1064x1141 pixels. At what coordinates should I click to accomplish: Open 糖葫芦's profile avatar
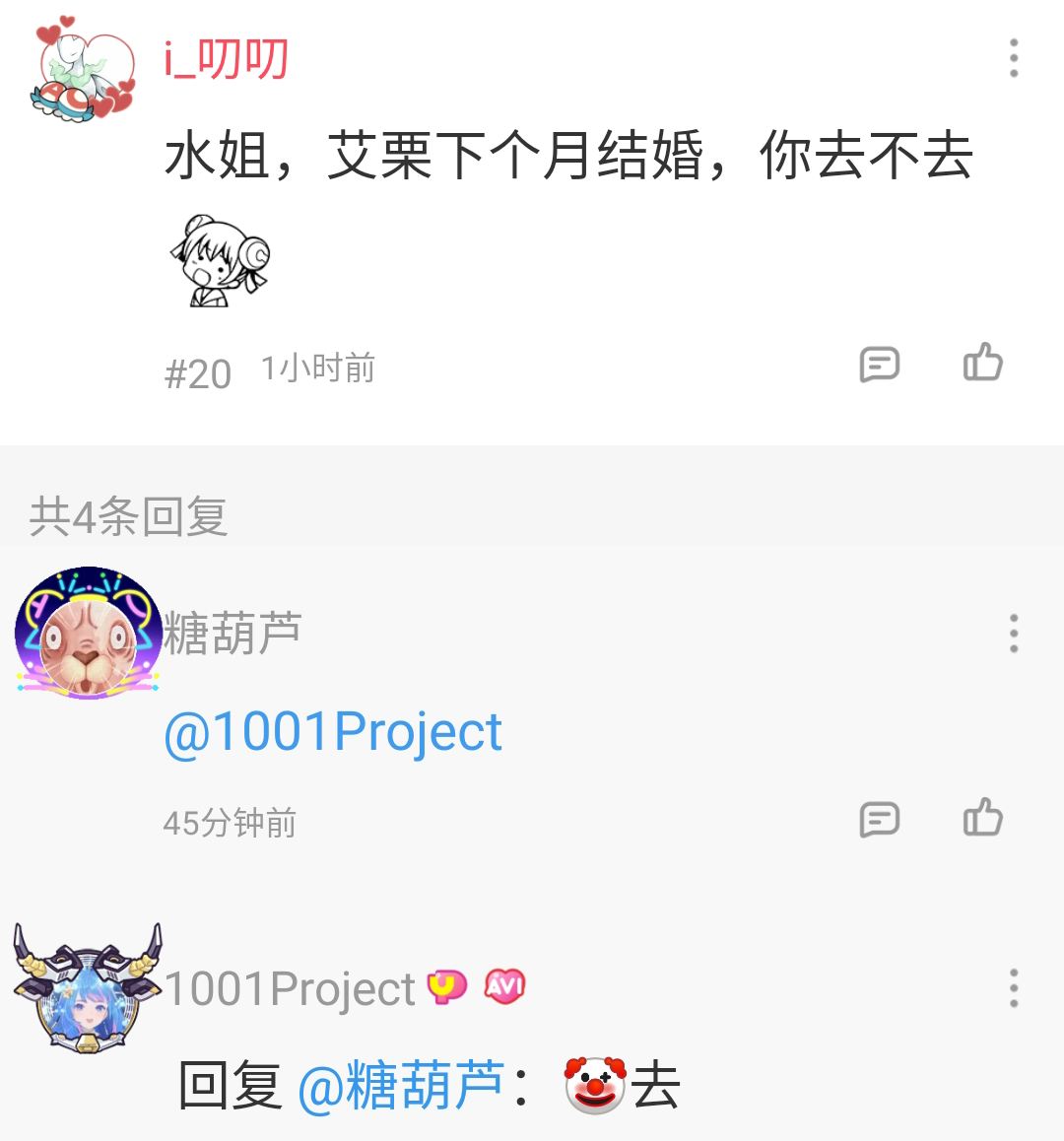tap(89, 634)
